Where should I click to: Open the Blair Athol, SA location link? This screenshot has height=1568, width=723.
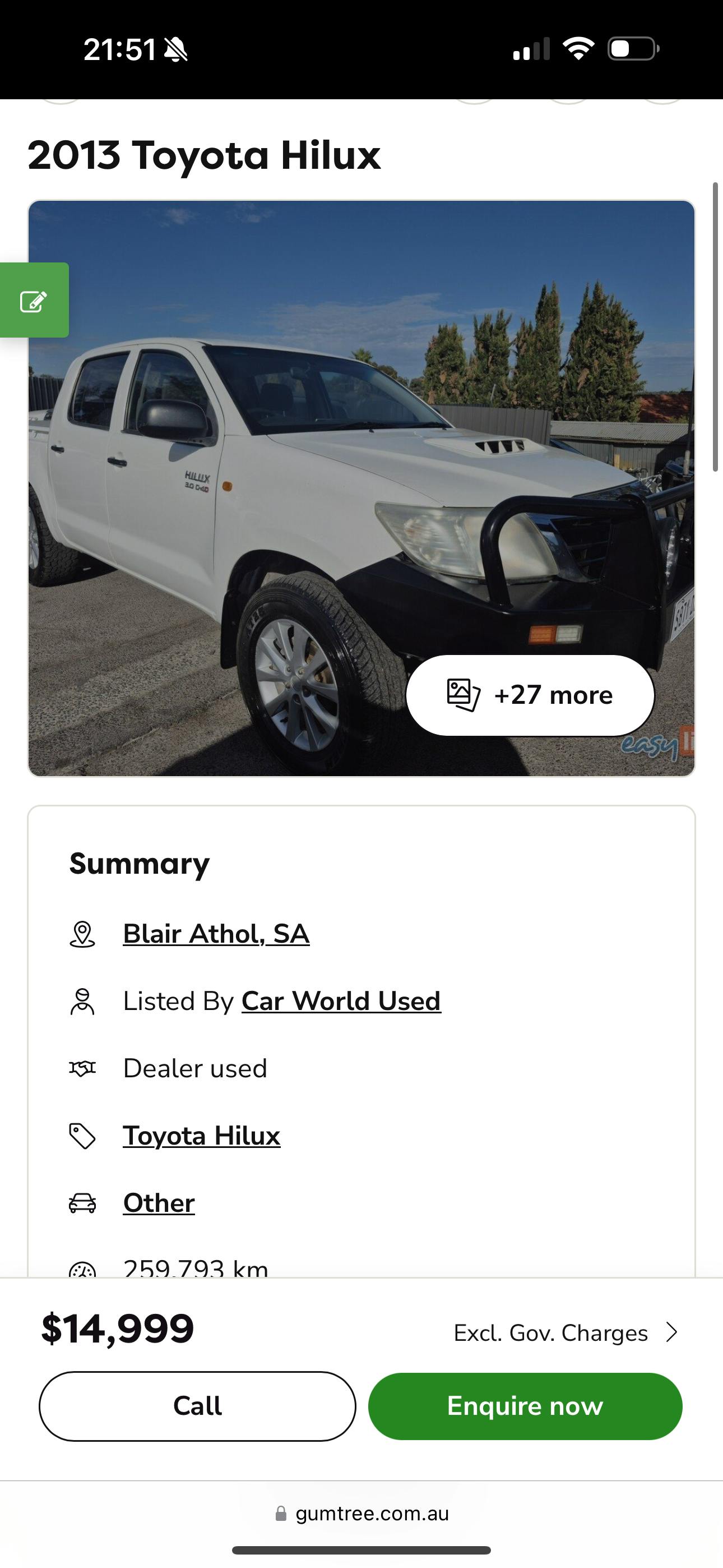216,934
